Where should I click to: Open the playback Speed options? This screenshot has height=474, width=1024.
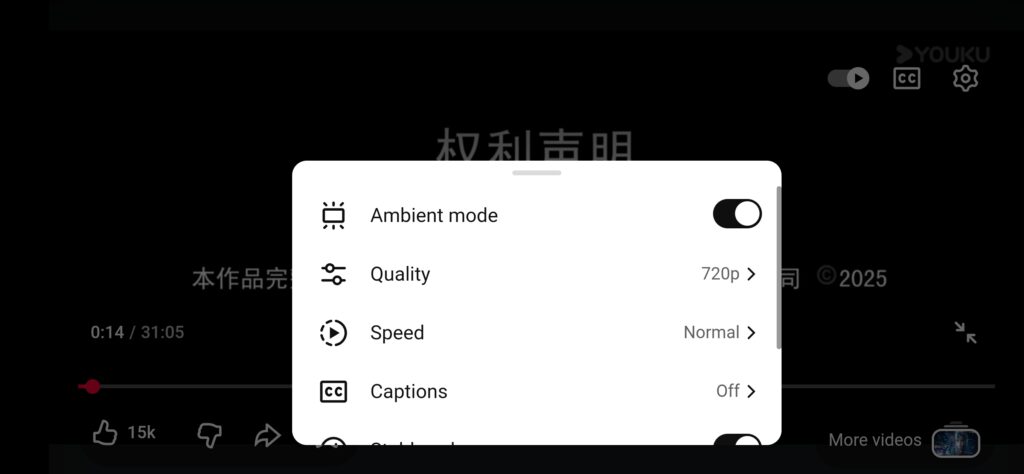536,333
